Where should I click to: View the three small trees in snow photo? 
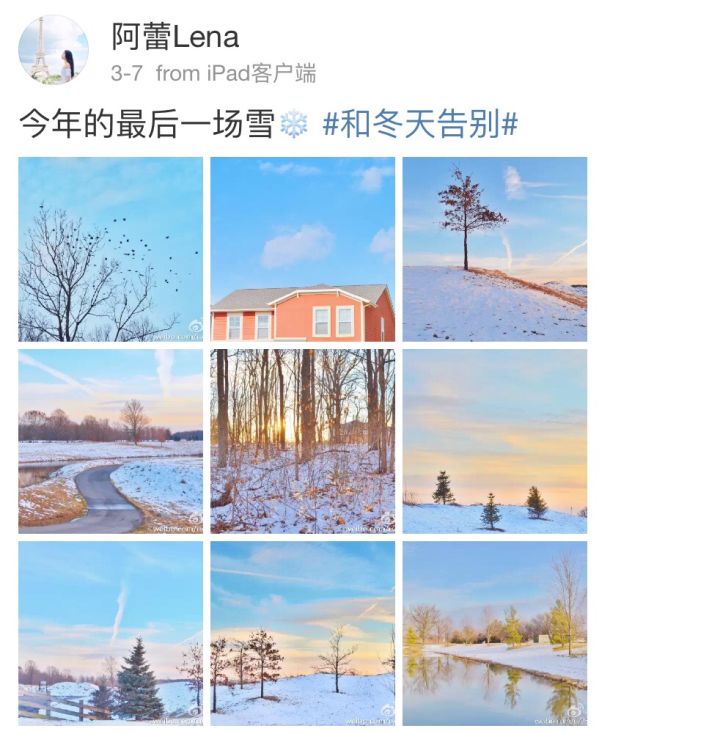pos(302,632)
